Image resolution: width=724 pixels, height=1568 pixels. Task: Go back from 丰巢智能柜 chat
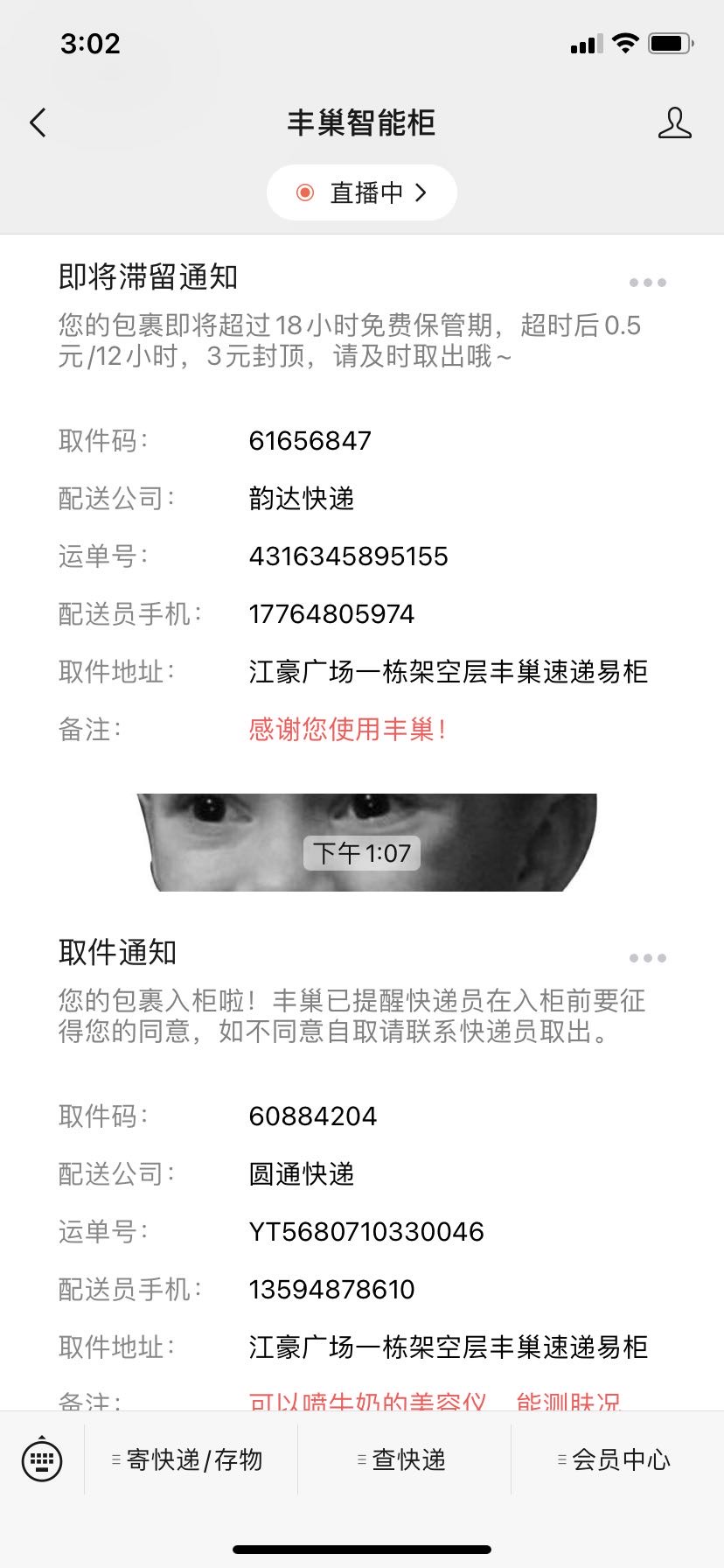click(38, 123)
